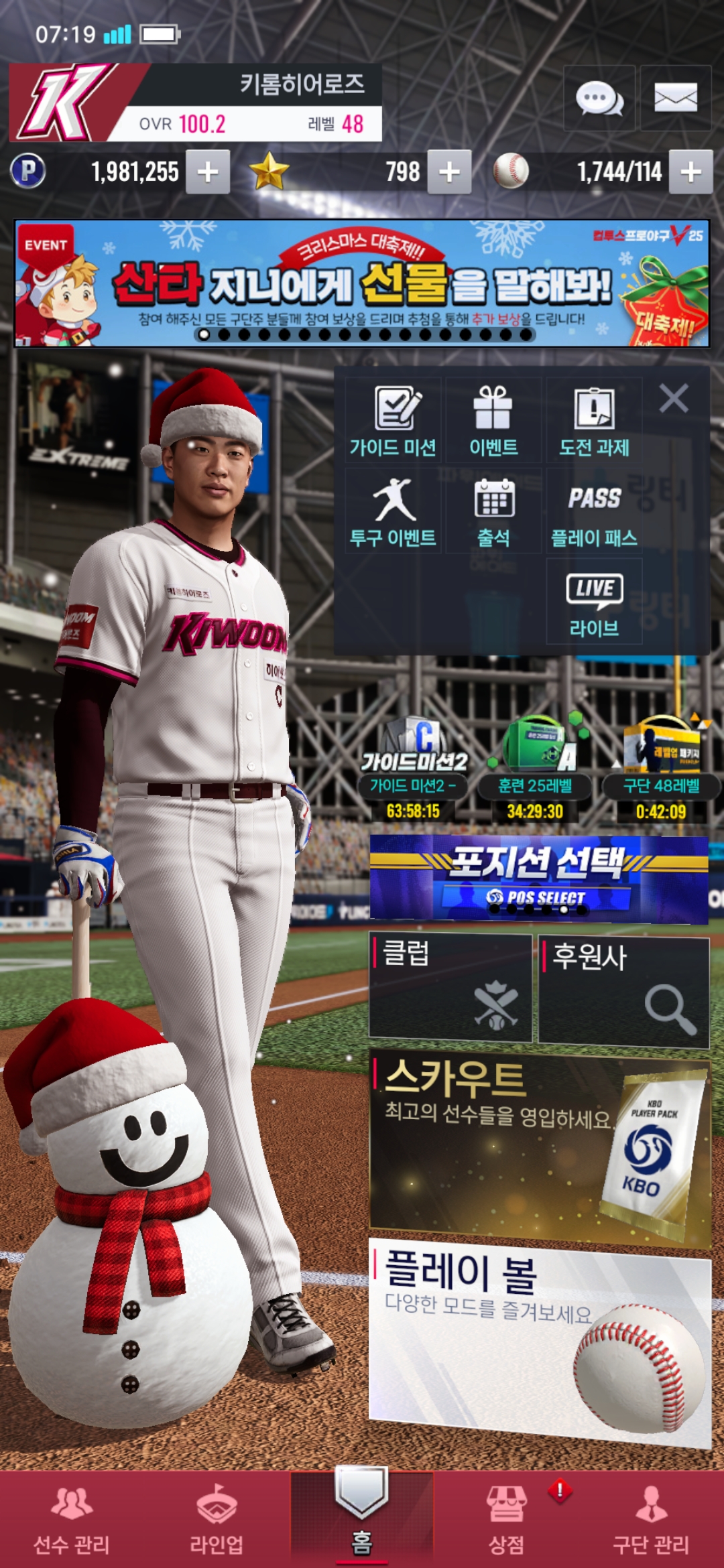Open 라이브 section
Screen dimensions: 724x1568
point(594,602)
